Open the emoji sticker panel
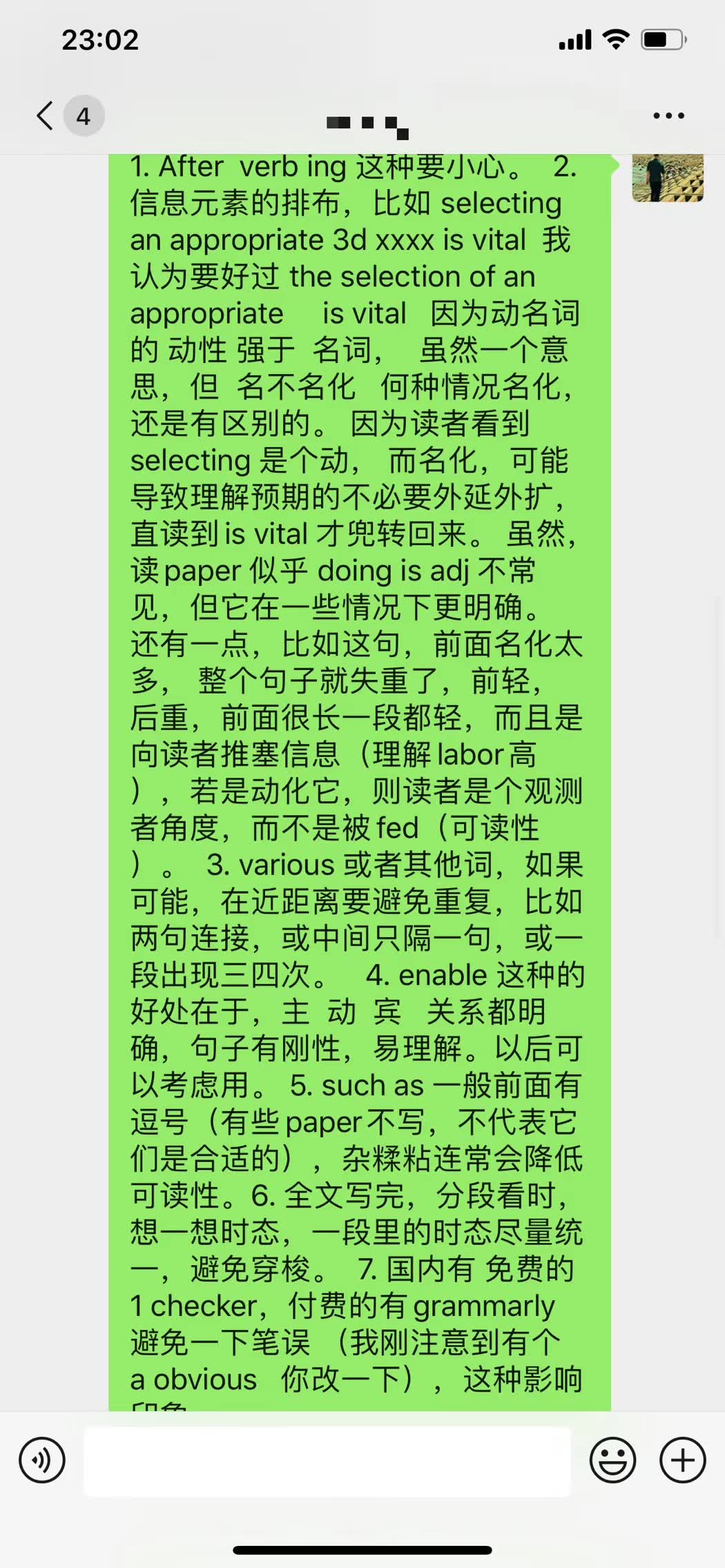Image resolution: width=725 pixels, height=1568 pixels. [612, 1460]
